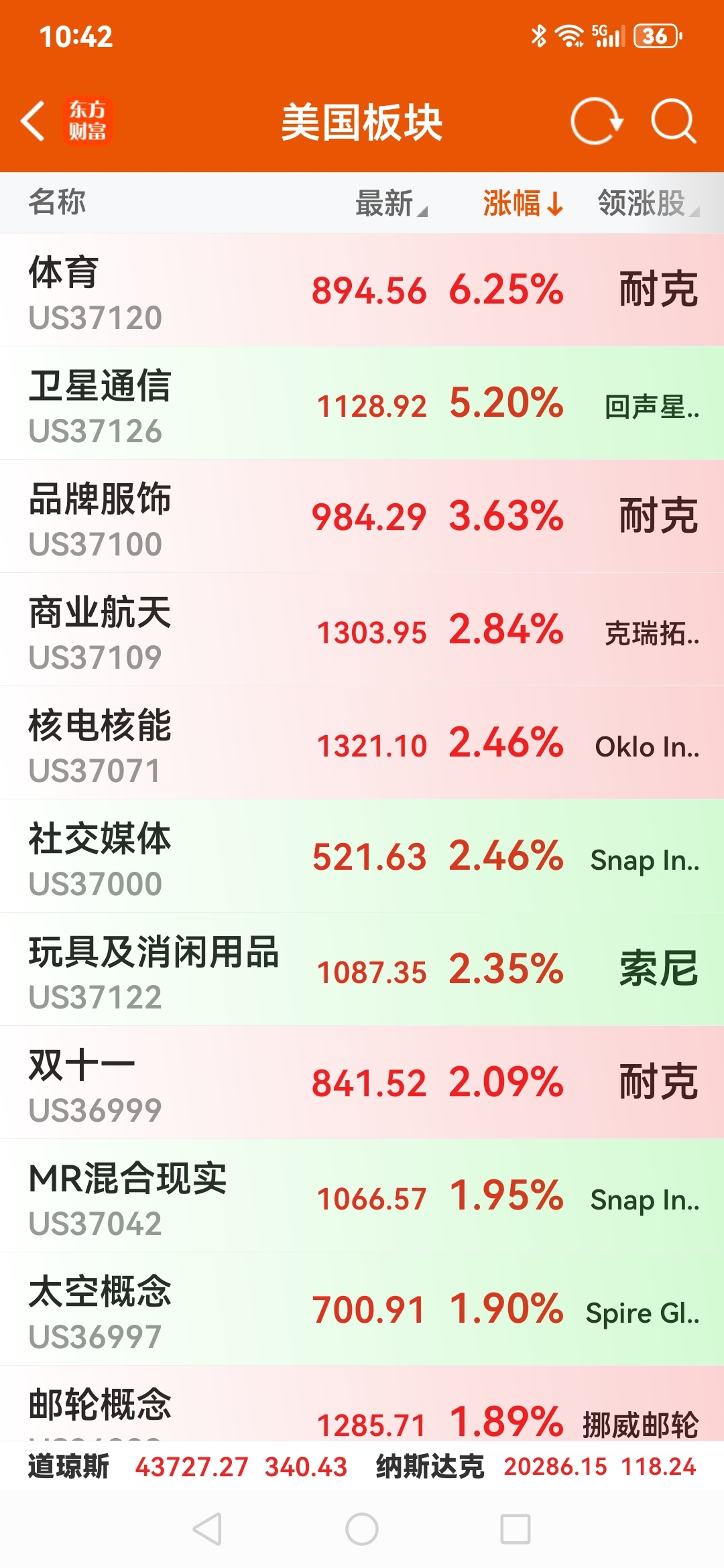Go back using the top-left arrow
Screen dimensions: 724x1568
34,121
